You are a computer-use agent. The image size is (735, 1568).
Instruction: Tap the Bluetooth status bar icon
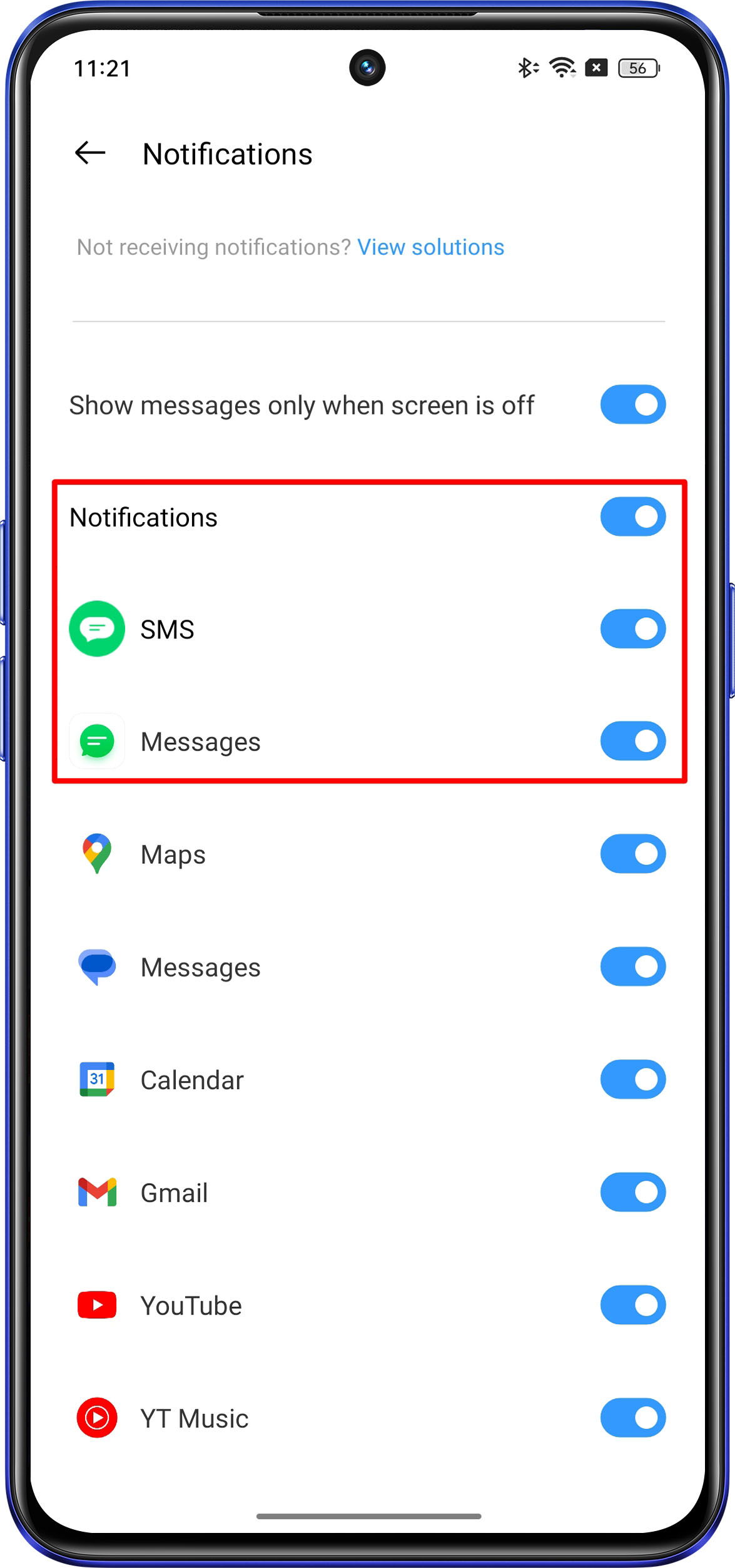(527, 67)
